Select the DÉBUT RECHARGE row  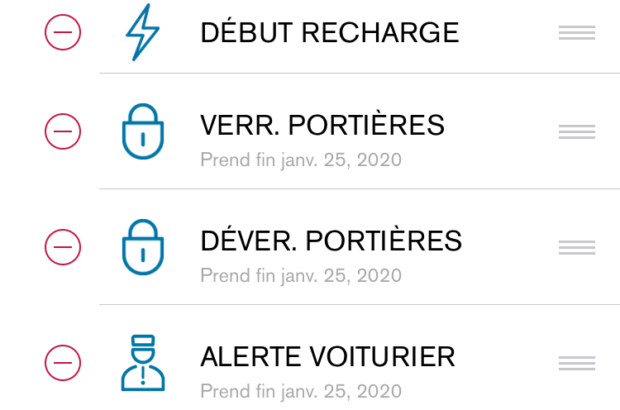329,33
